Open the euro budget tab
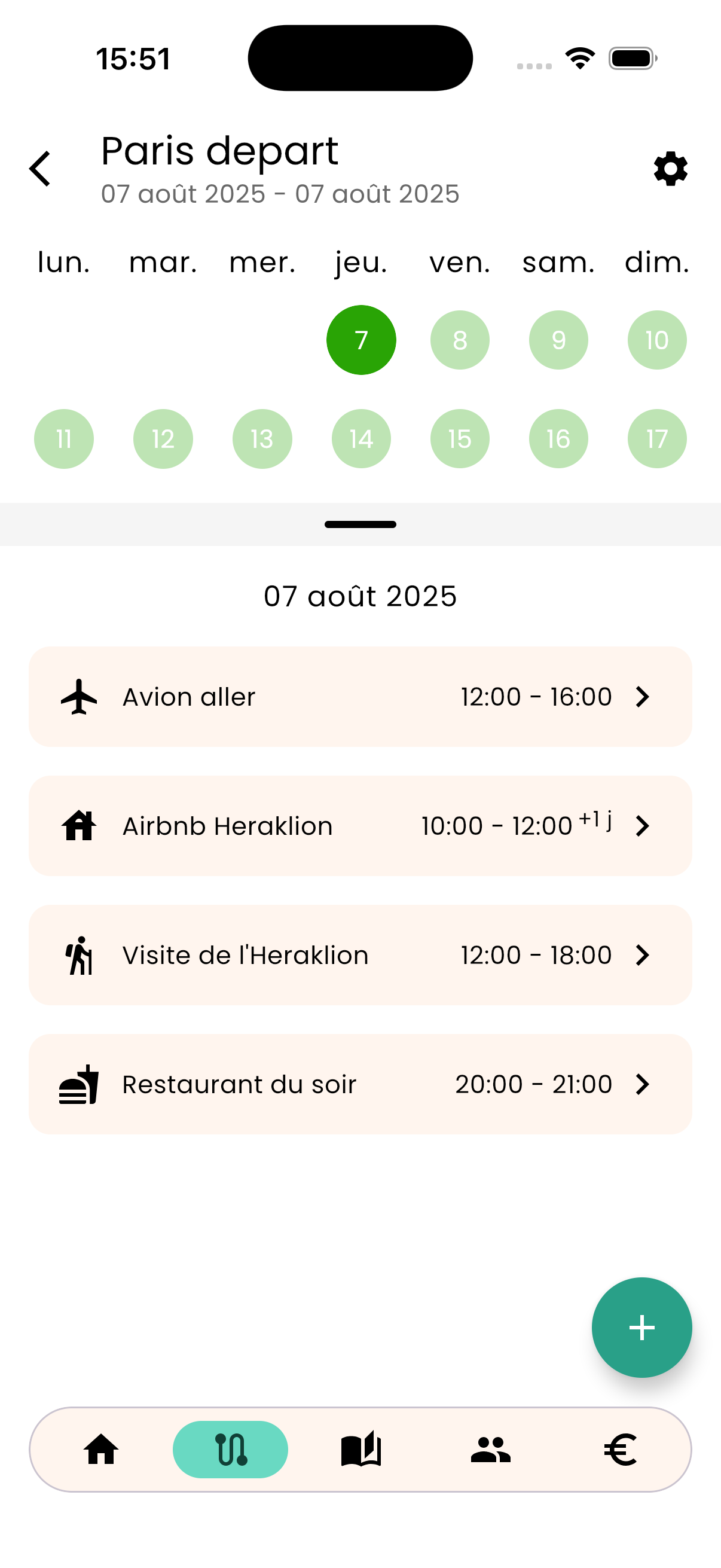 (620, 1450)
